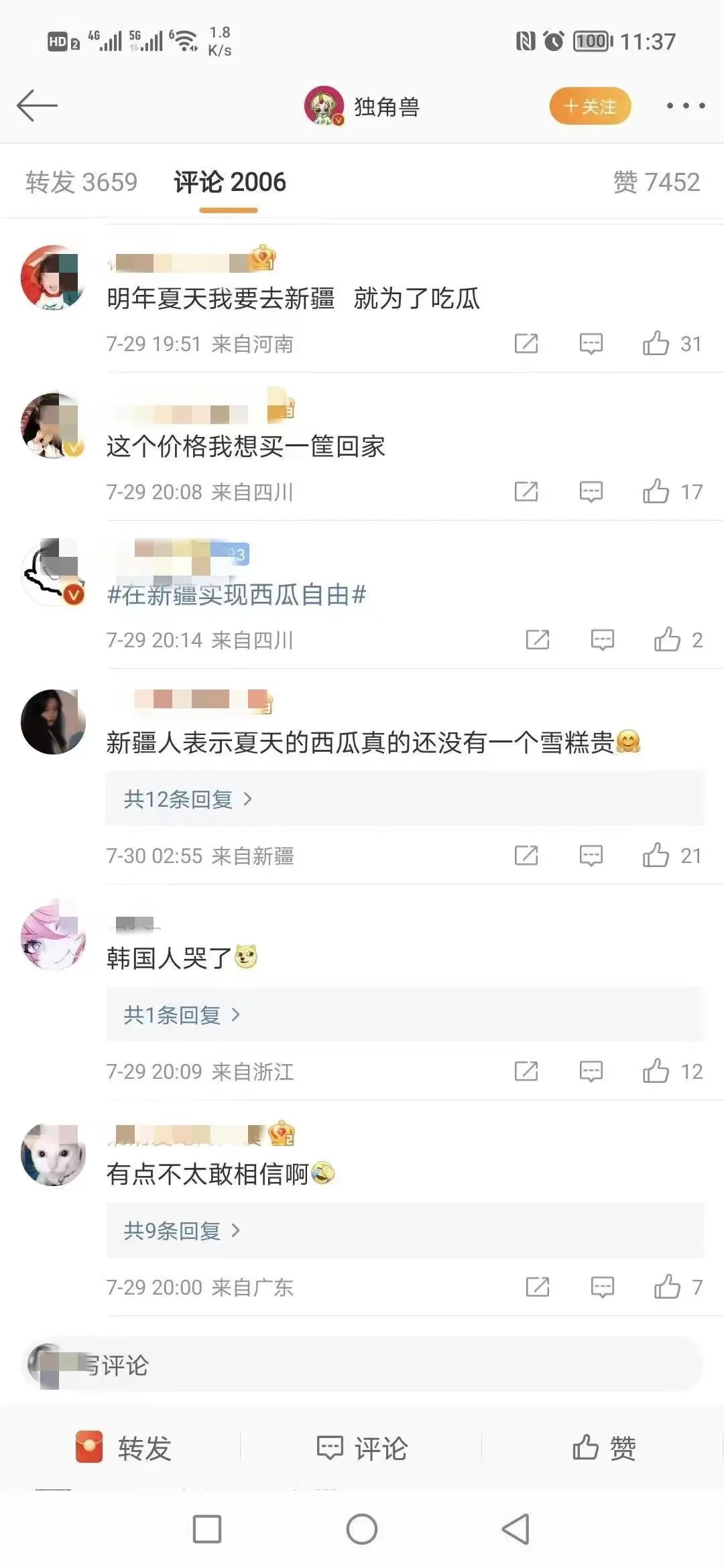
Task: Switch to the 赞 7452 tab
Action: click(x=656, y=182)
